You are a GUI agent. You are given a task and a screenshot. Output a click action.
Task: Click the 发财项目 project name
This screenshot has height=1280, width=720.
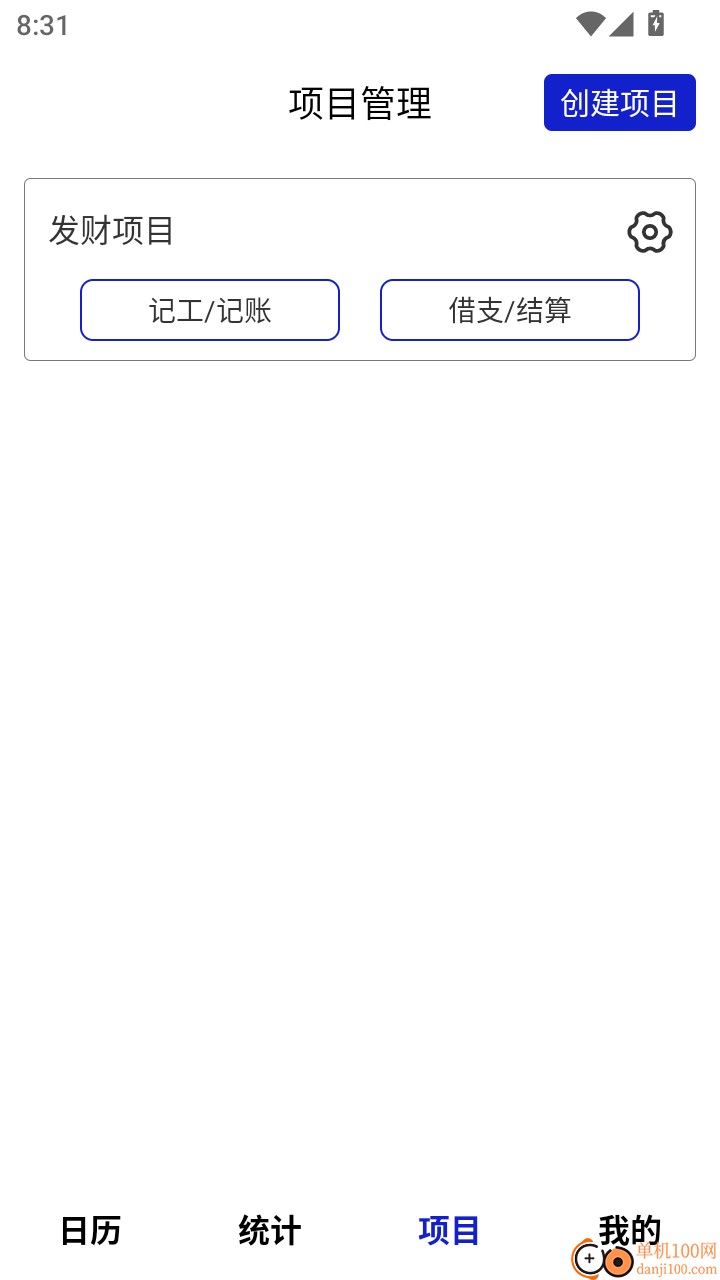tap(111, 231)
